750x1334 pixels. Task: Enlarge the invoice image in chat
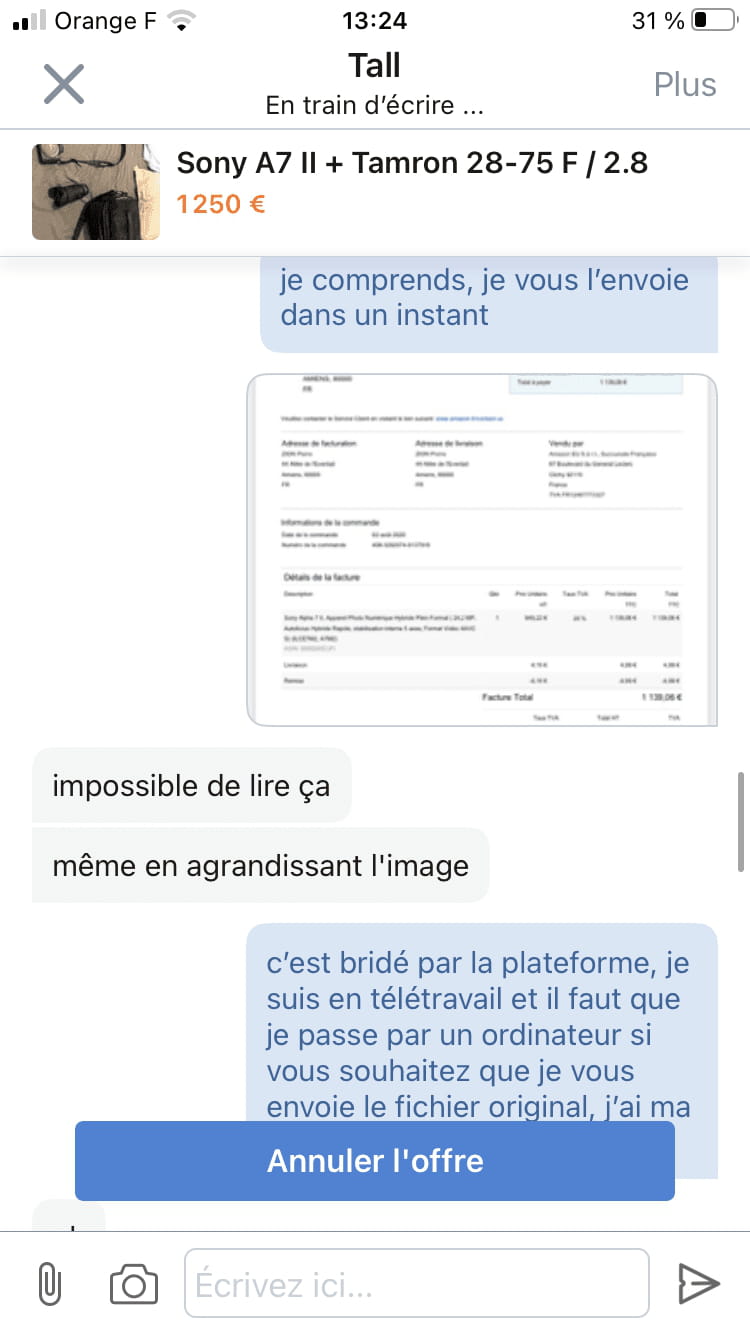(482, 550)
